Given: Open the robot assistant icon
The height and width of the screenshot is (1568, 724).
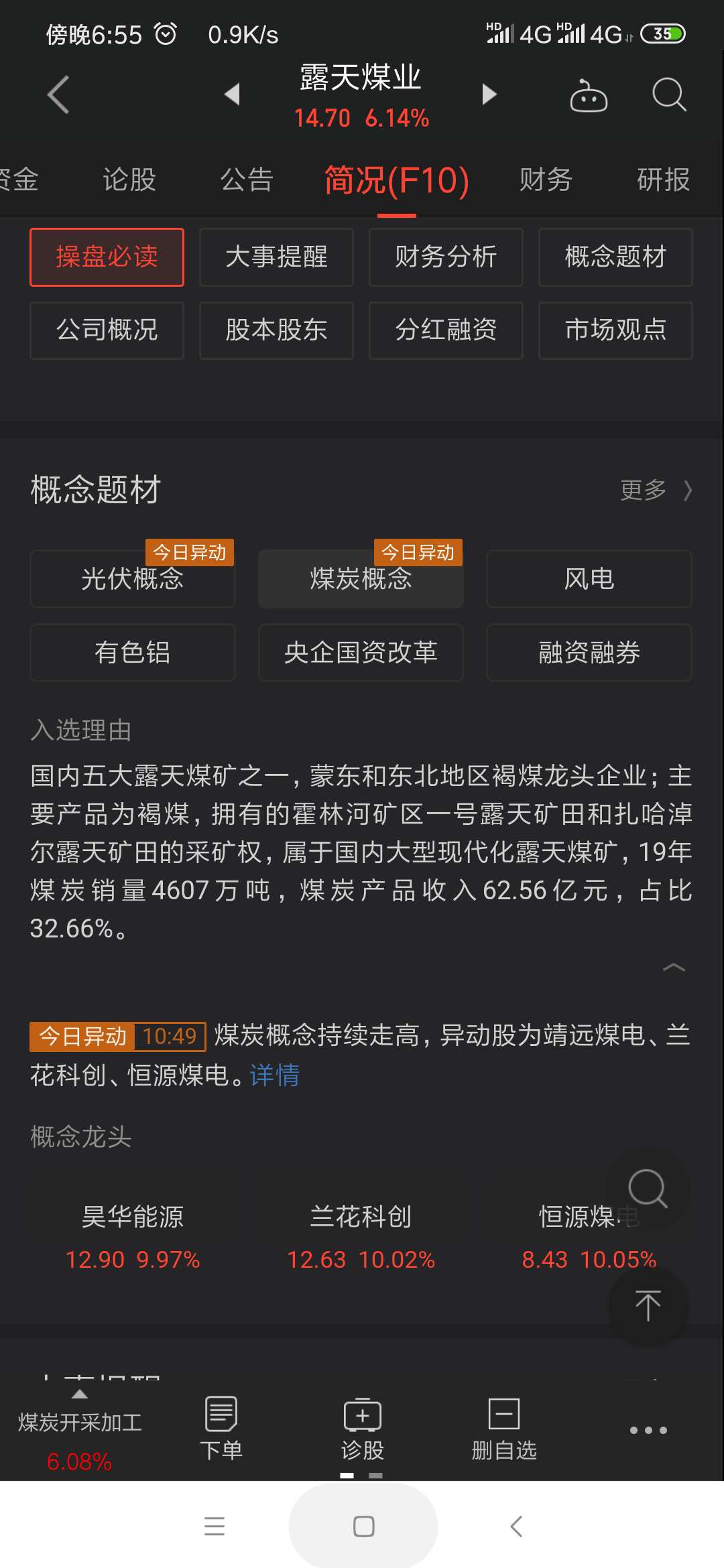Looking at the screenshot, I should pyautogui.click(x=588, y=96).
